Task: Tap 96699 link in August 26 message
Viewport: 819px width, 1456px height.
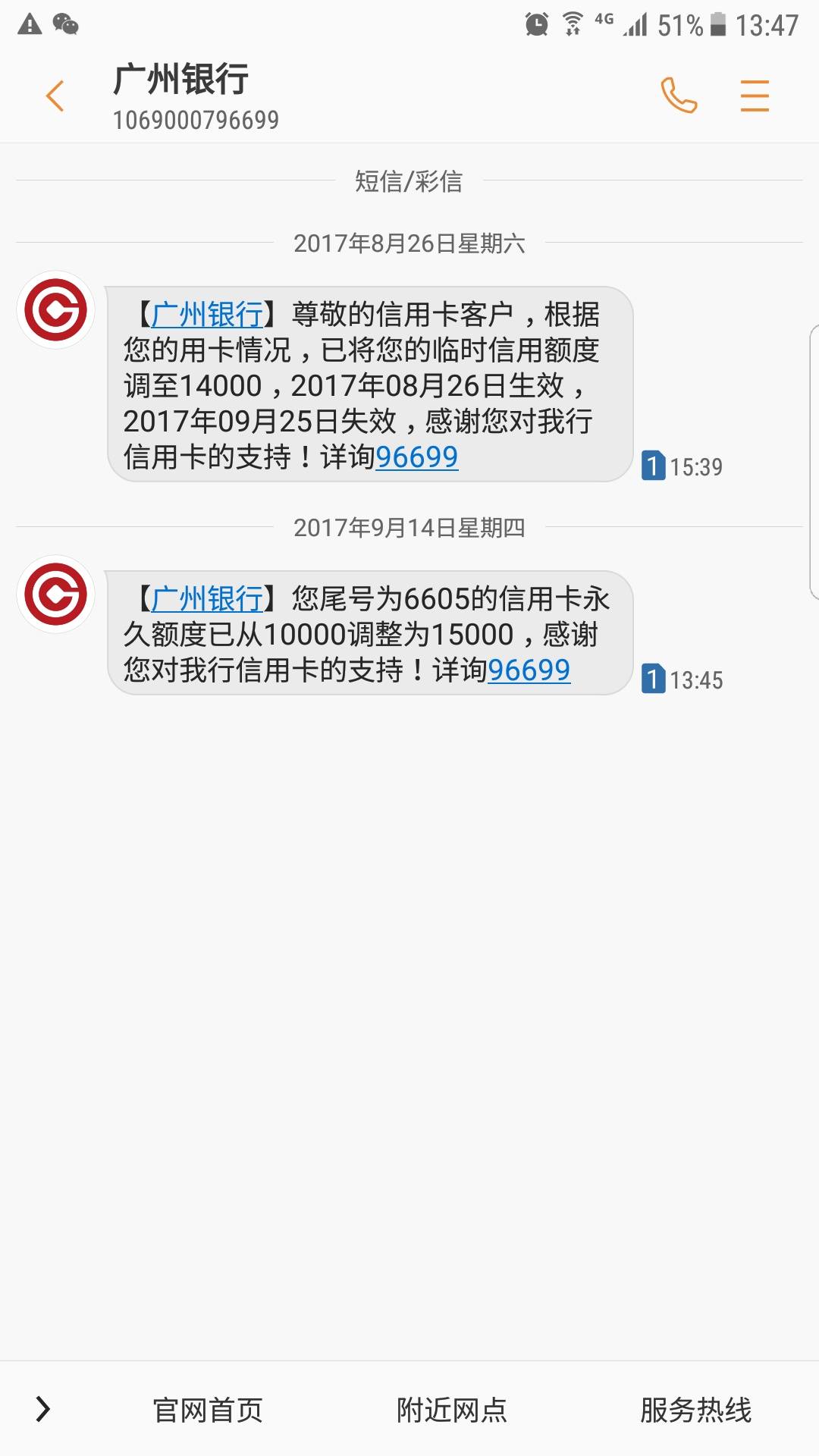Action: [x=416, y=457]
